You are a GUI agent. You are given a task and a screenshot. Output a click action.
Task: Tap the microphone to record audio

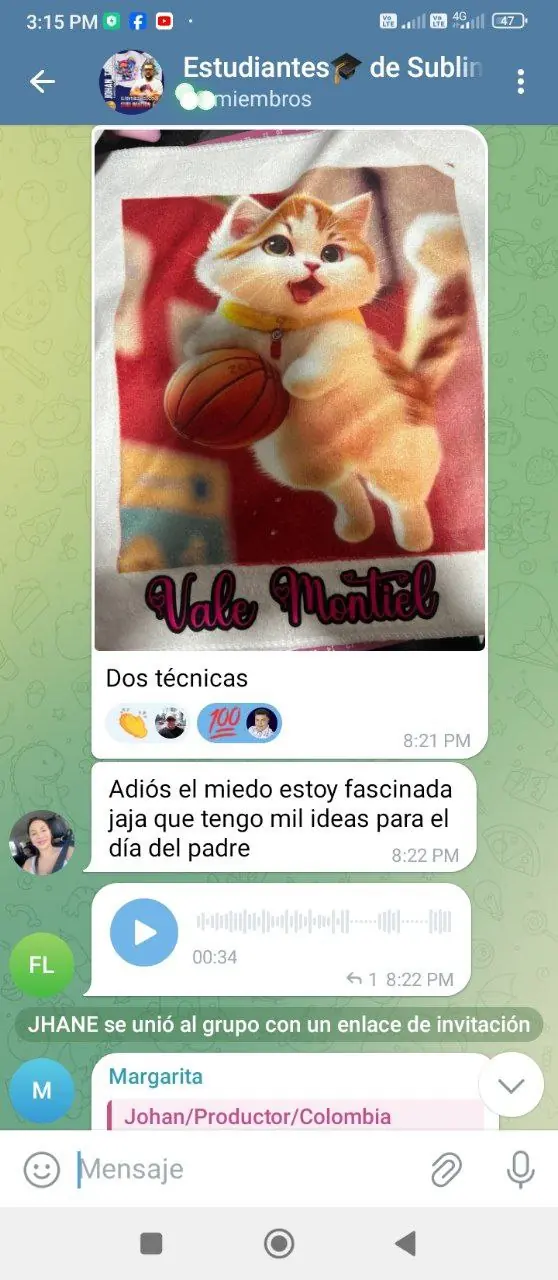520,1169
